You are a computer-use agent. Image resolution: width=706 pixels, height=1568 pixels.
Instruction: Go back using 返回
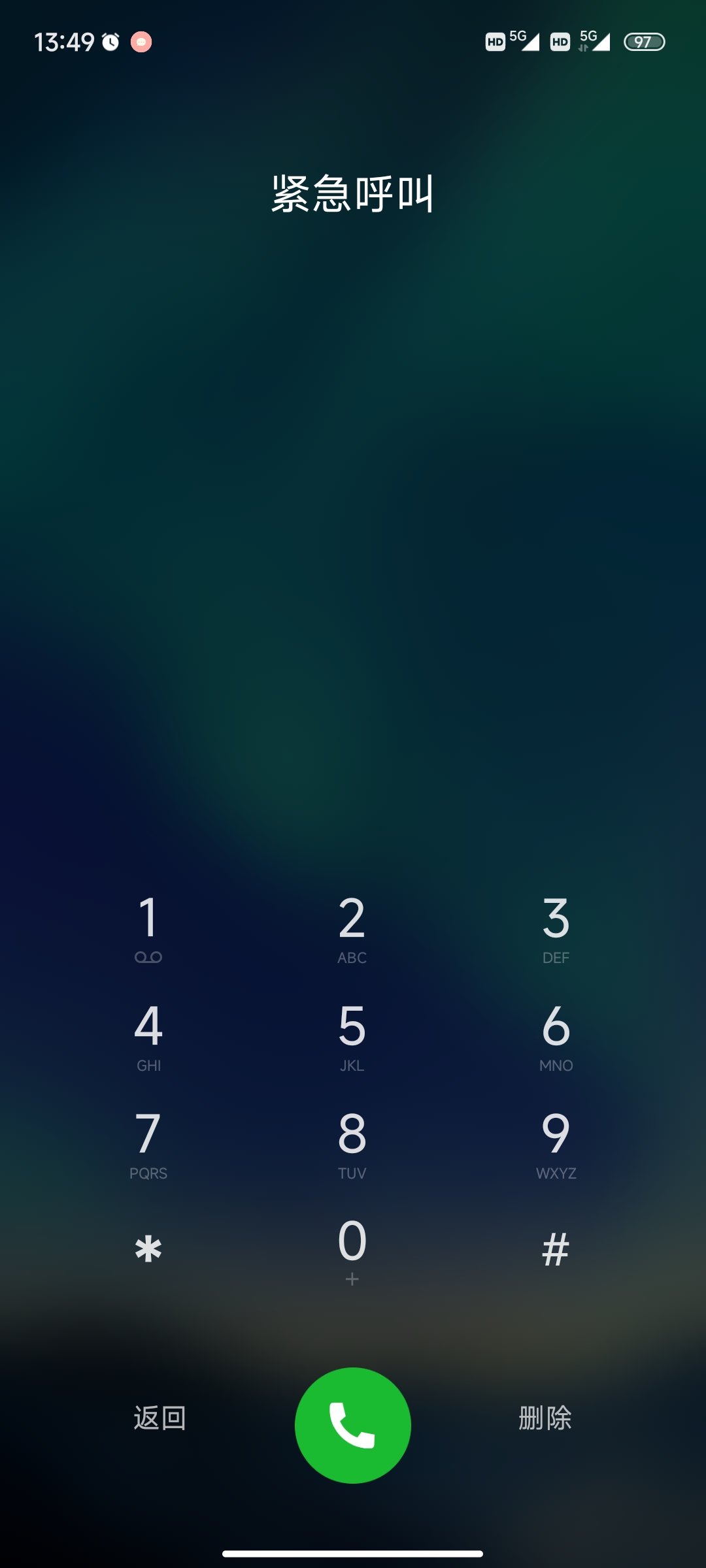tap(160, 1418)
